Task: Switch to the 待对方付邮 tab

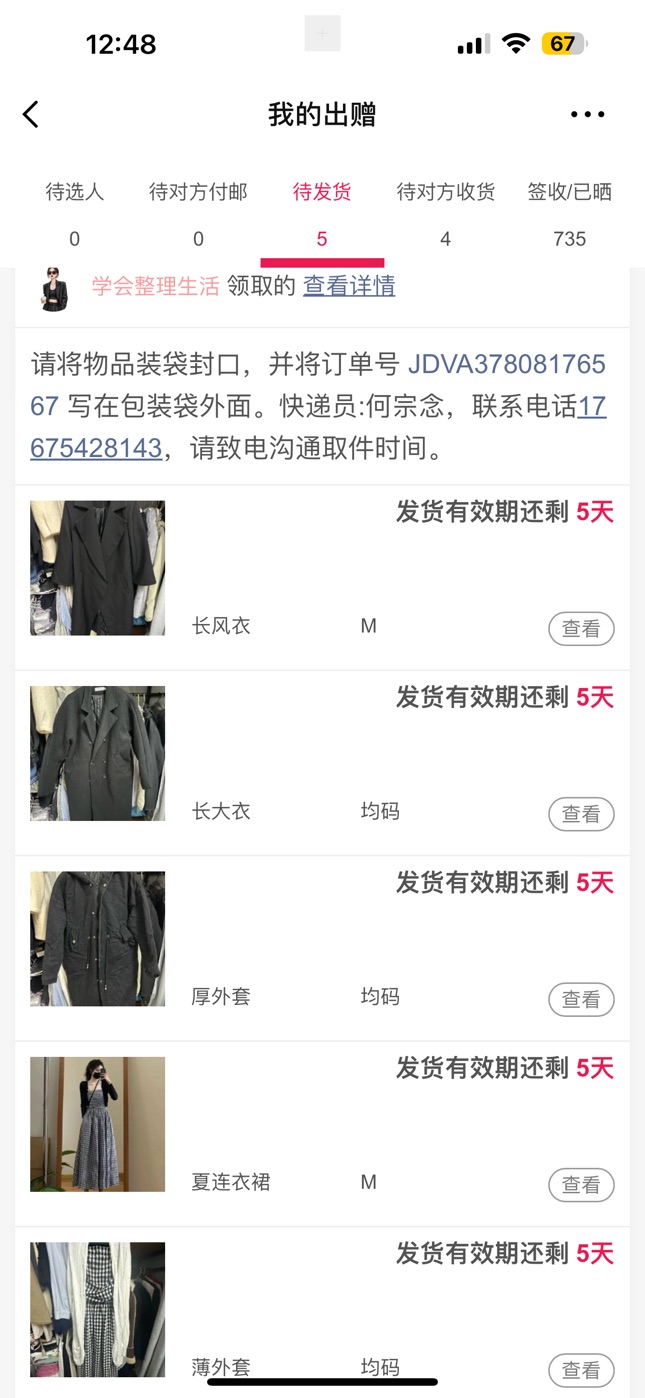Action: 198,211
